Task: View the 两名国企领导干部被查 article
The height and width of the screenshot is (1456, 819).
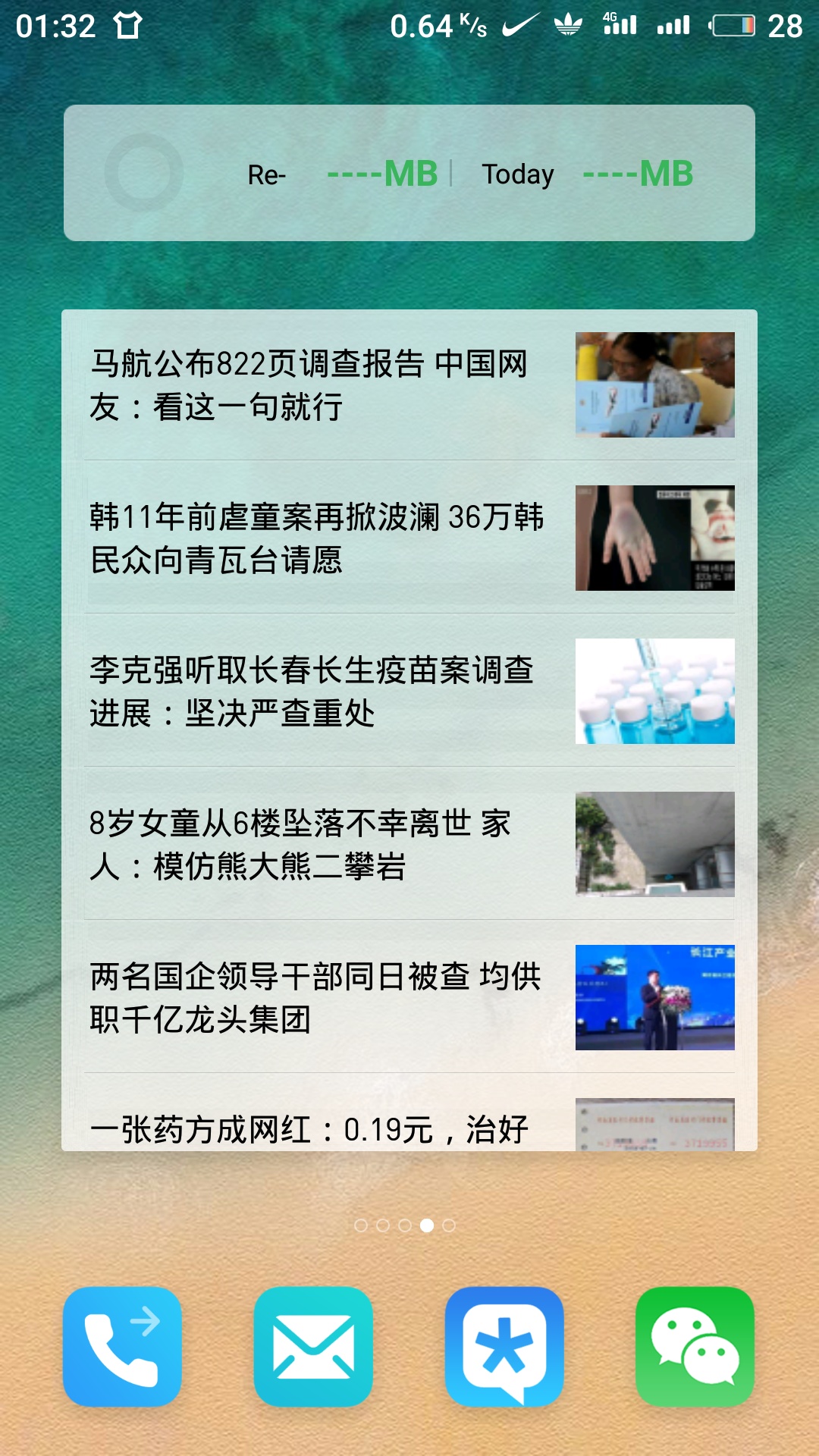Action: click(x=409, y=997)
